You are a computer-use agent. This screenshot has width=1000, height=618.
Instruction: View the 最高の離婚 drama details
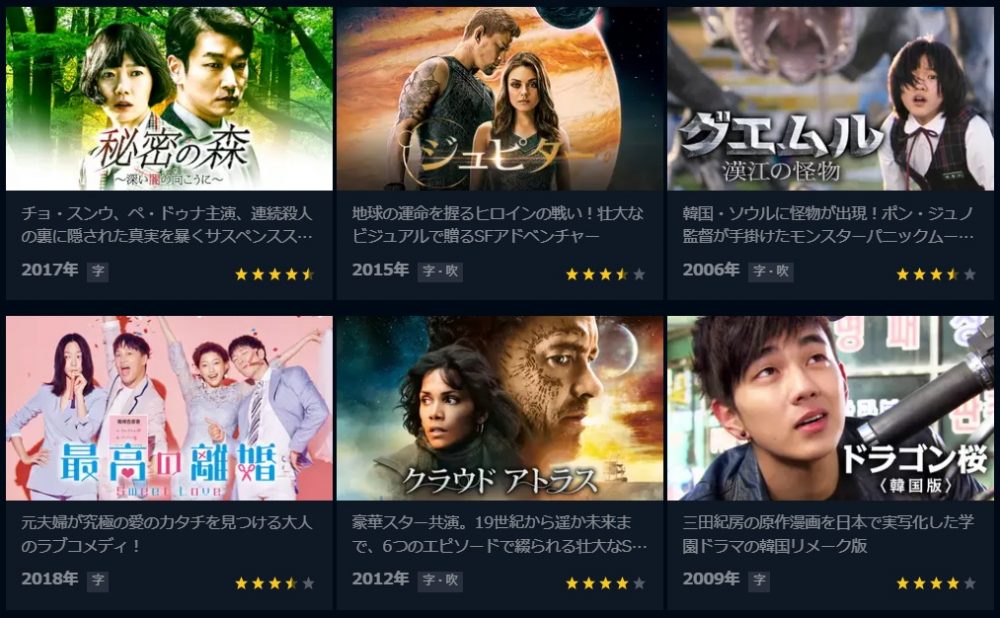point(169,408)
